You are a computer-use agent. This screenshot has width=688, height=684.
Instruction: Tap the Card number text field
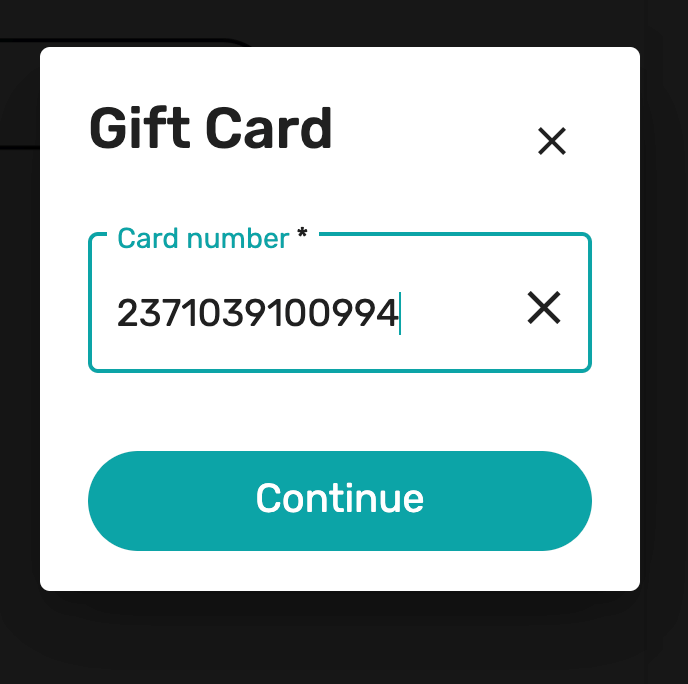pyautogui.click(x=300, y=314)
